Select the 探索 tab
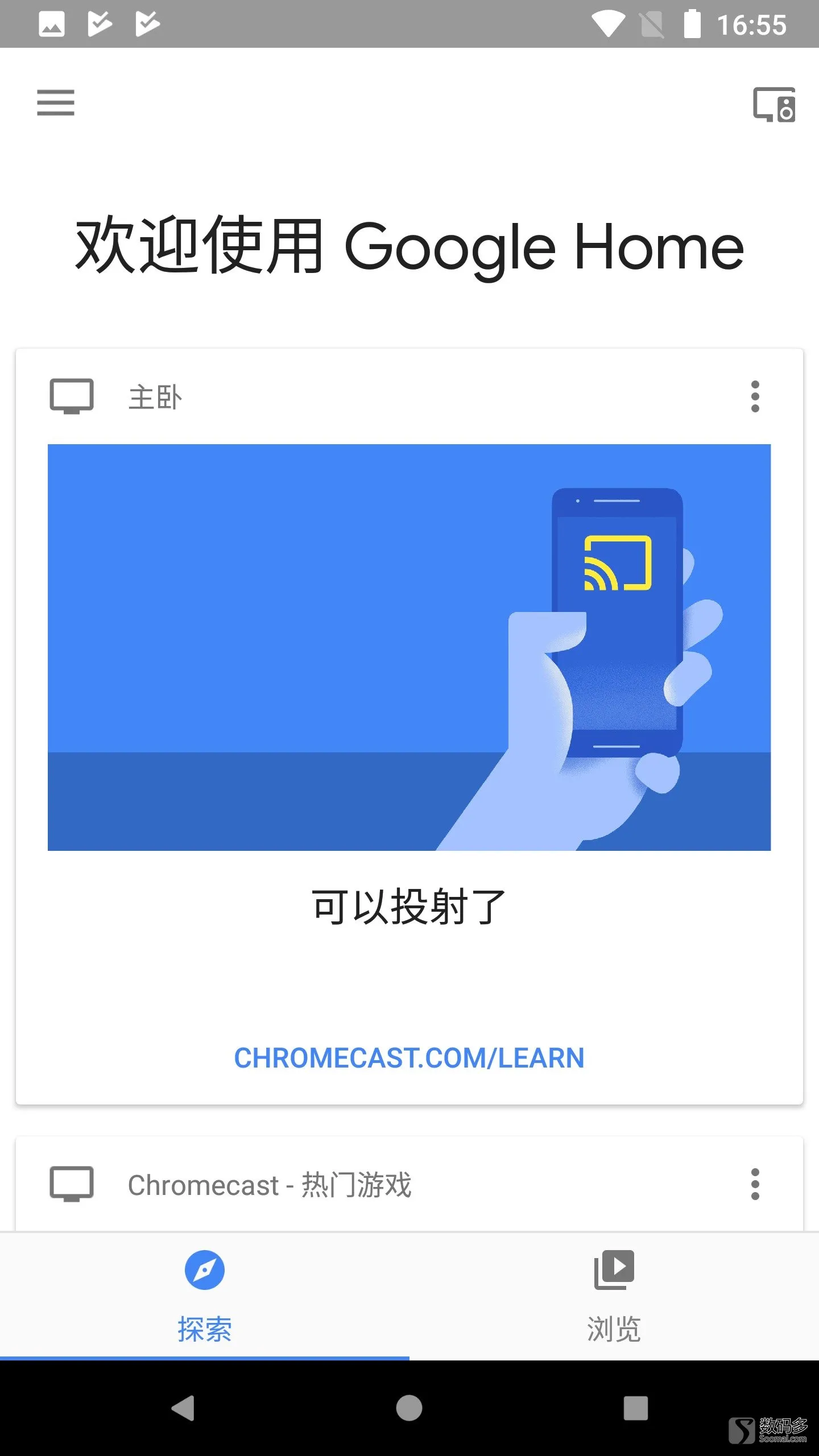 point(205,1296)
